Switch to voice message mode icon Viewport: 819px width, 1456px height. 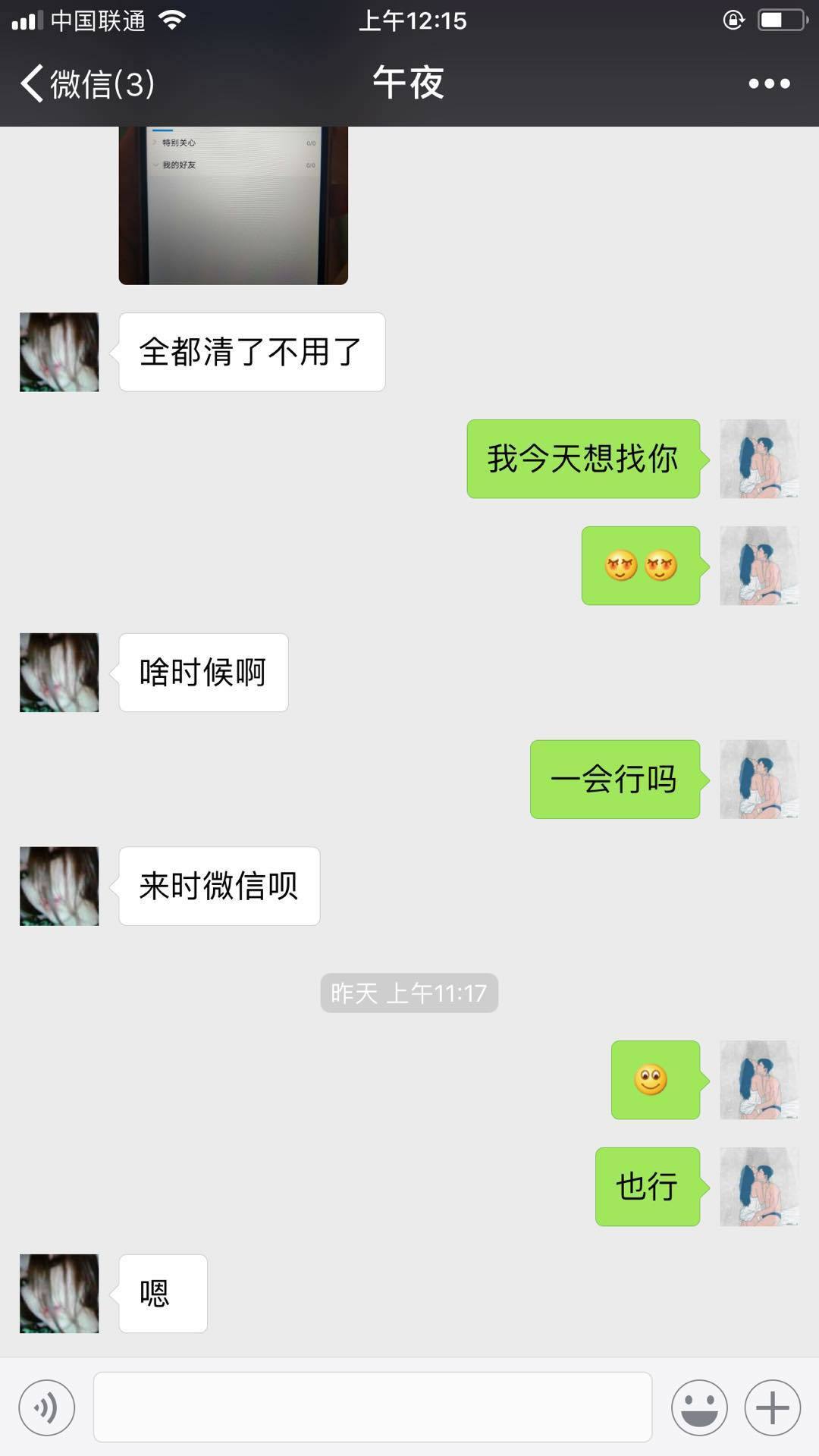pyautogui.click(x=47, y=1407)
